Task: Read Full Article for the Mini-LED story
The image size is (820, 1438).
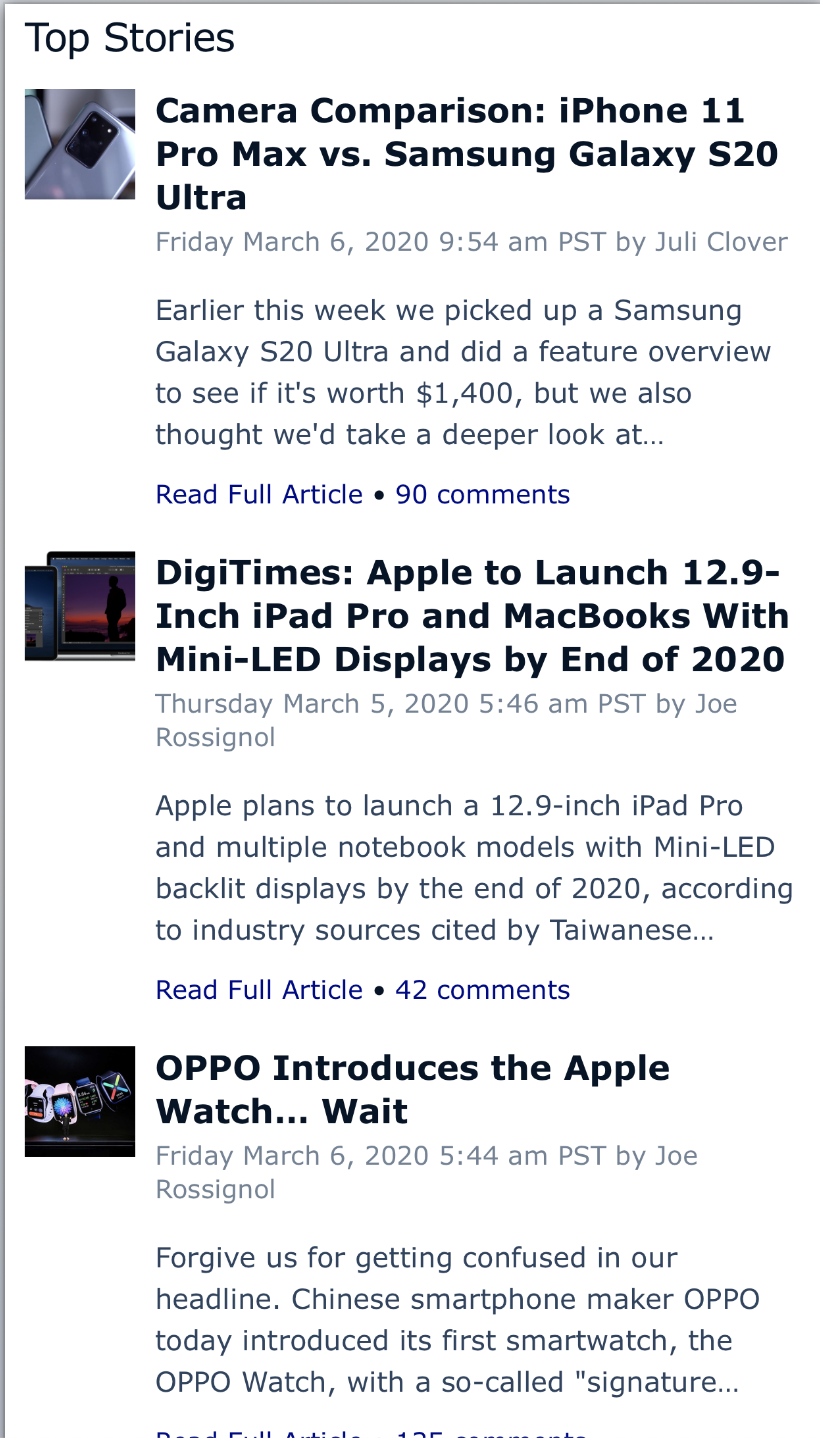Action: (259, 989)
